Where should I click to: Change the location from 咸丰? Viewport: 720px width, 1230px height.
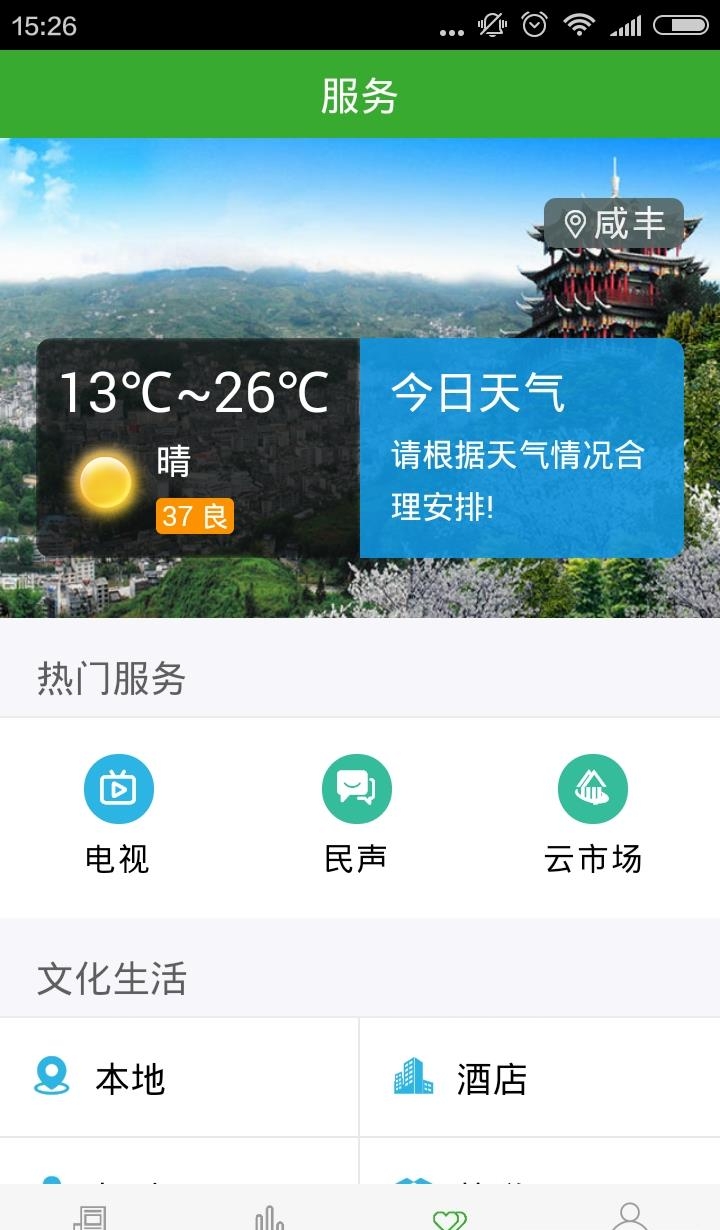(x=614, y=224)
